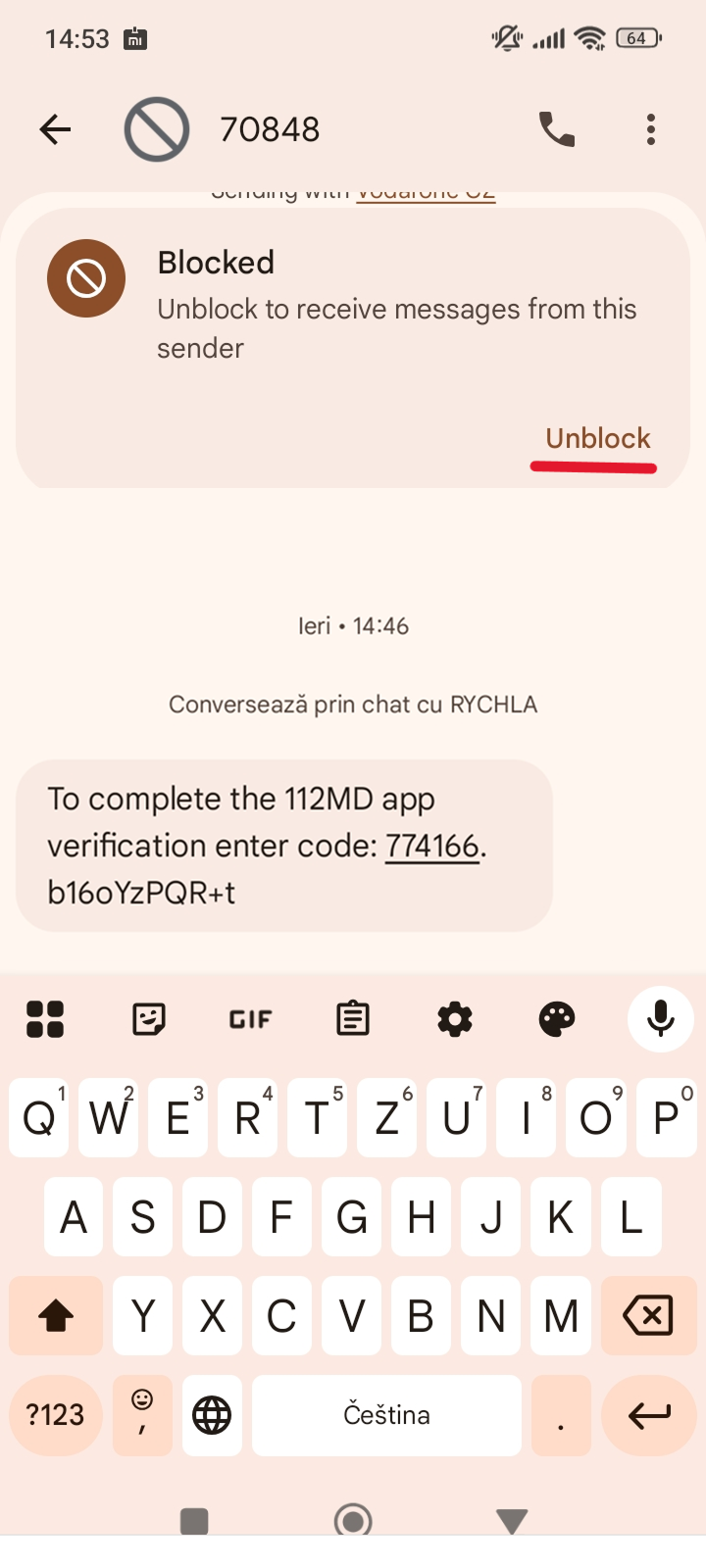This screenshot has height=1568, width=706.
Task: Open the keyboard sticker panel
Action: click(148, 1019)
